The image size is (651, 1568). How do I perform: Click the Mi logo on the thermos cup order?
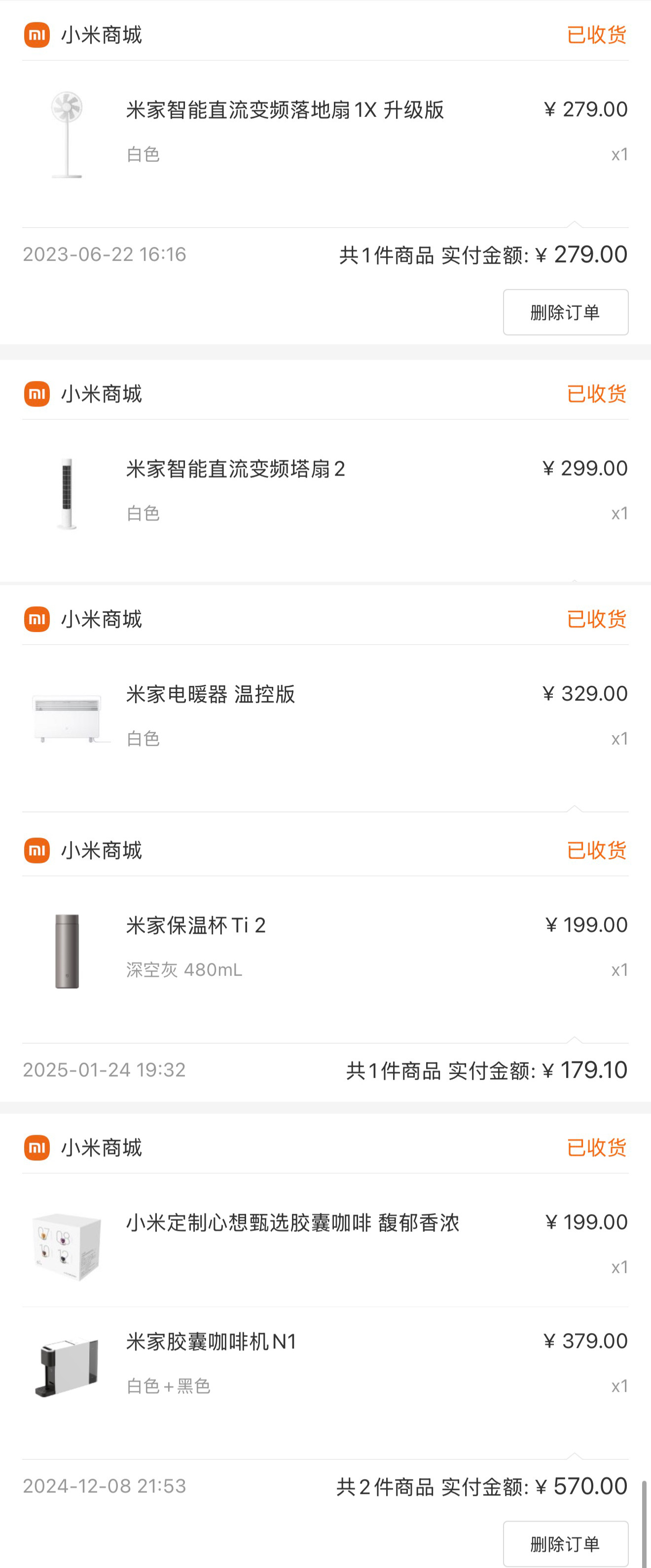point(36,850)
